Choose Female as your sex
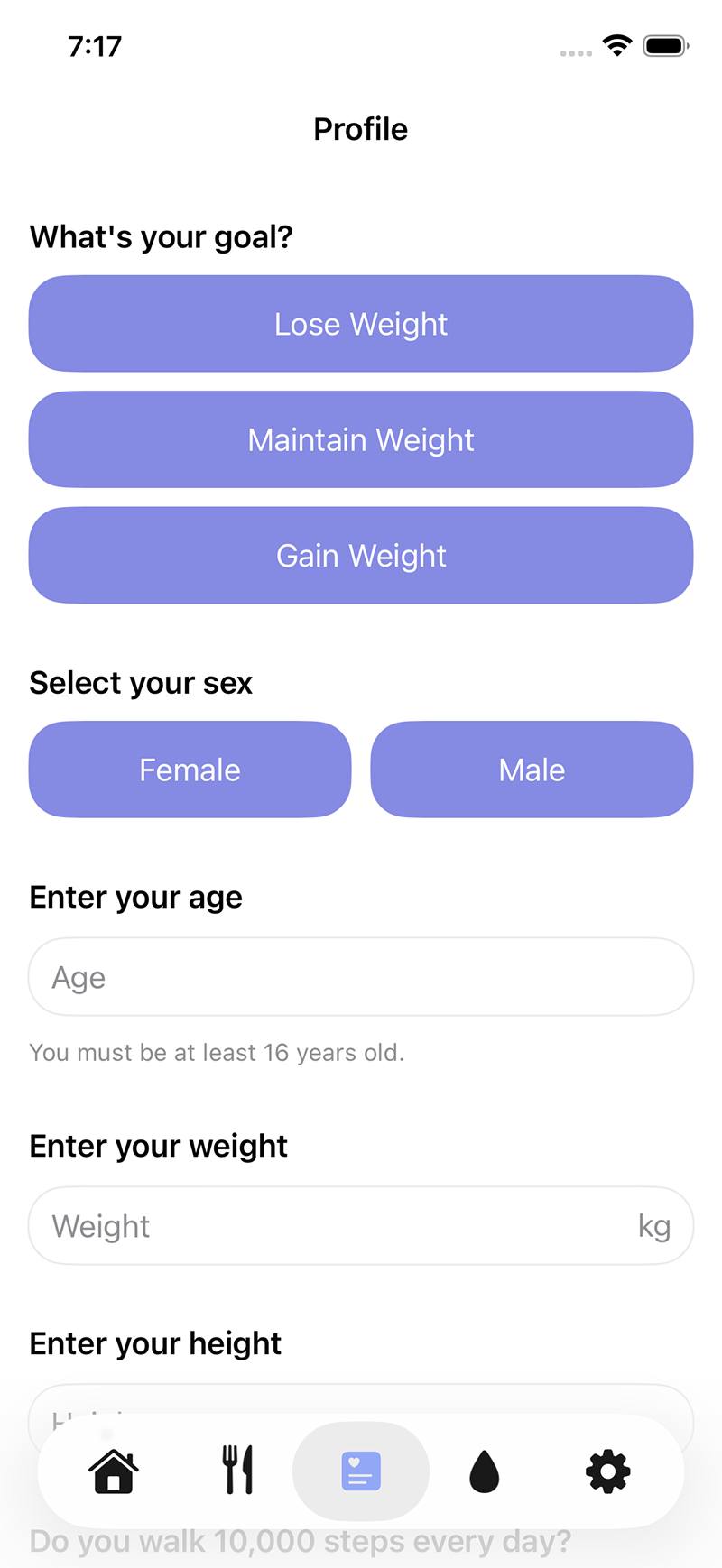722x1568 pixels. tap(190, 769)
